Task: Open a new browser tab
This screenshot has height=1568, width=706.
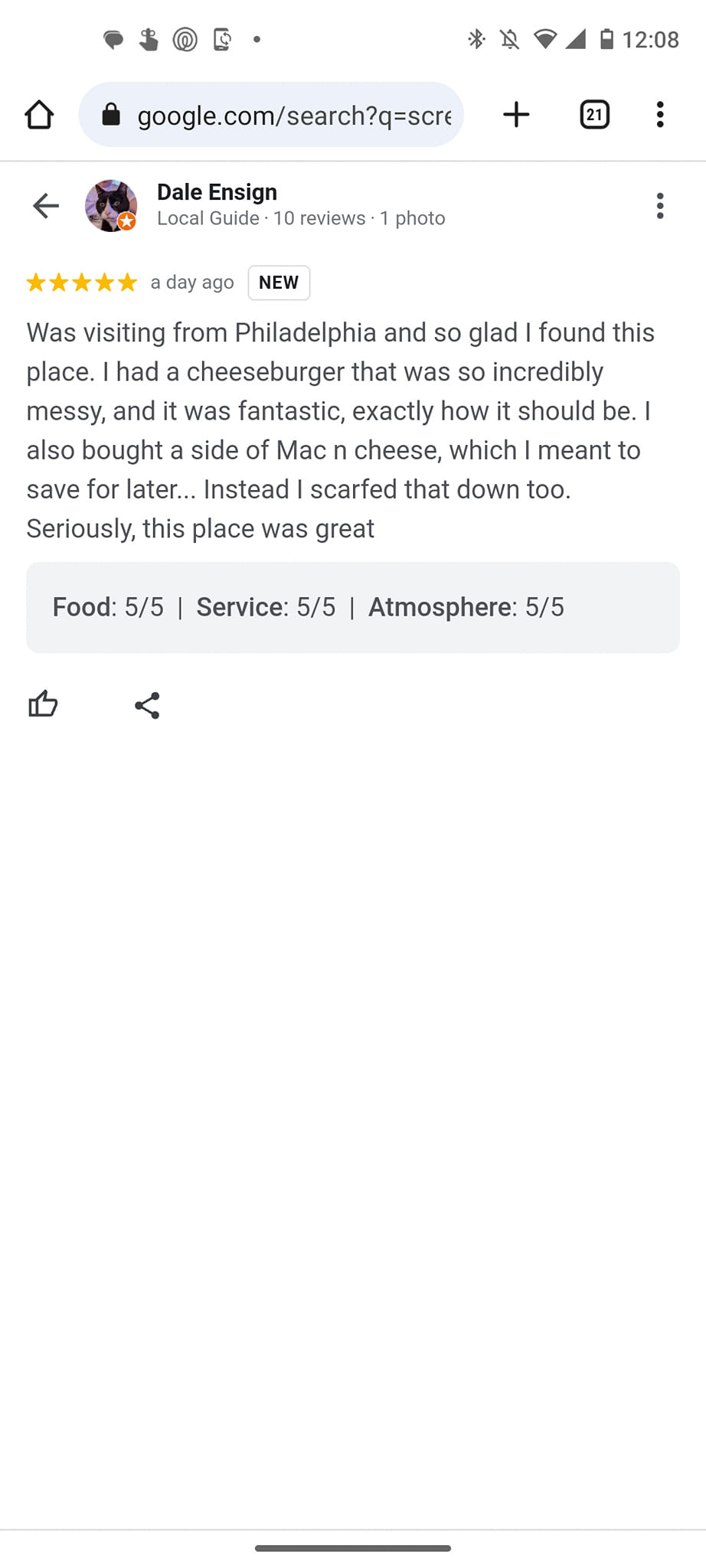Action: pos(516,115)
